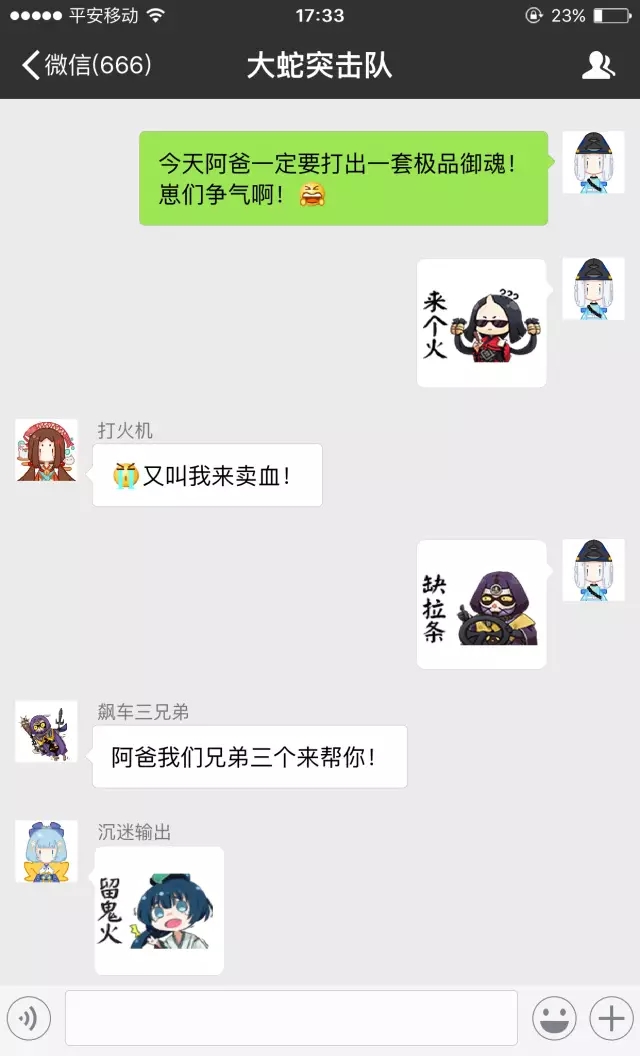
Task: Open 沉迷输出's profile avatar
Action: pos(46,852)
